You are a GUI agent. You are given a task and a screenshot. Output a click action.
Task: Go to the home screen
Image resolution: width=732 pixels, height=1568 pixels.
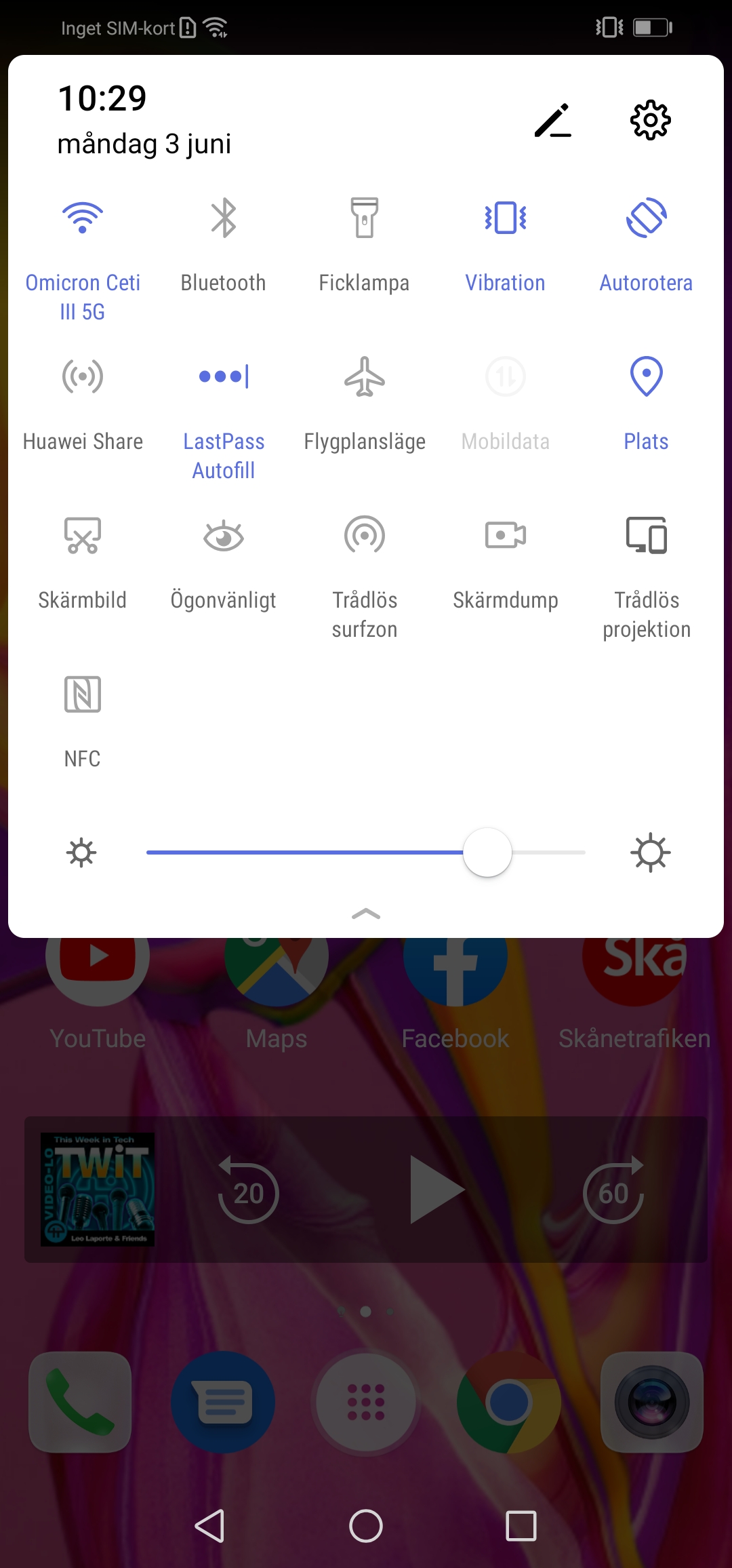[x=366, y=1527]
